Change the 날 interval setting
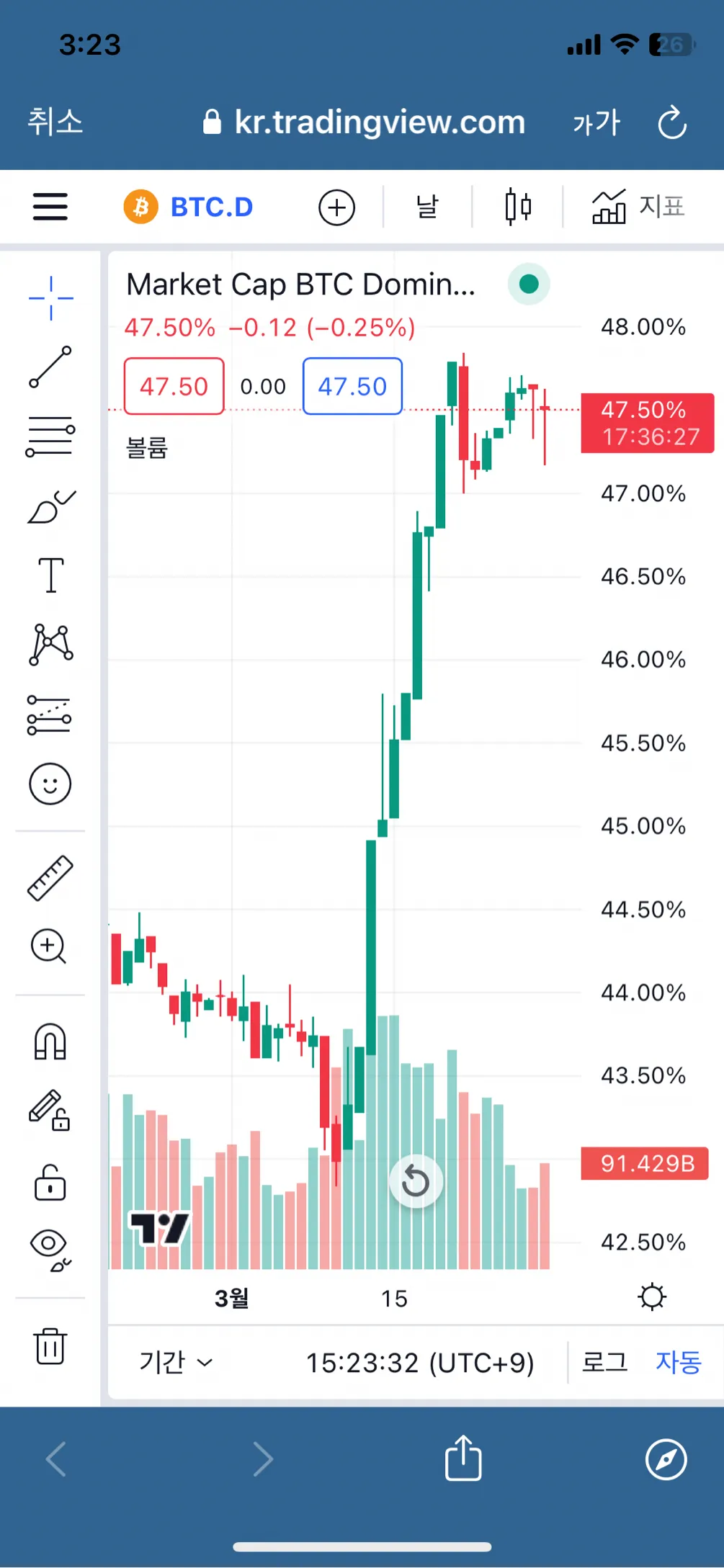 pyautogui.click(x=427, y=207)
